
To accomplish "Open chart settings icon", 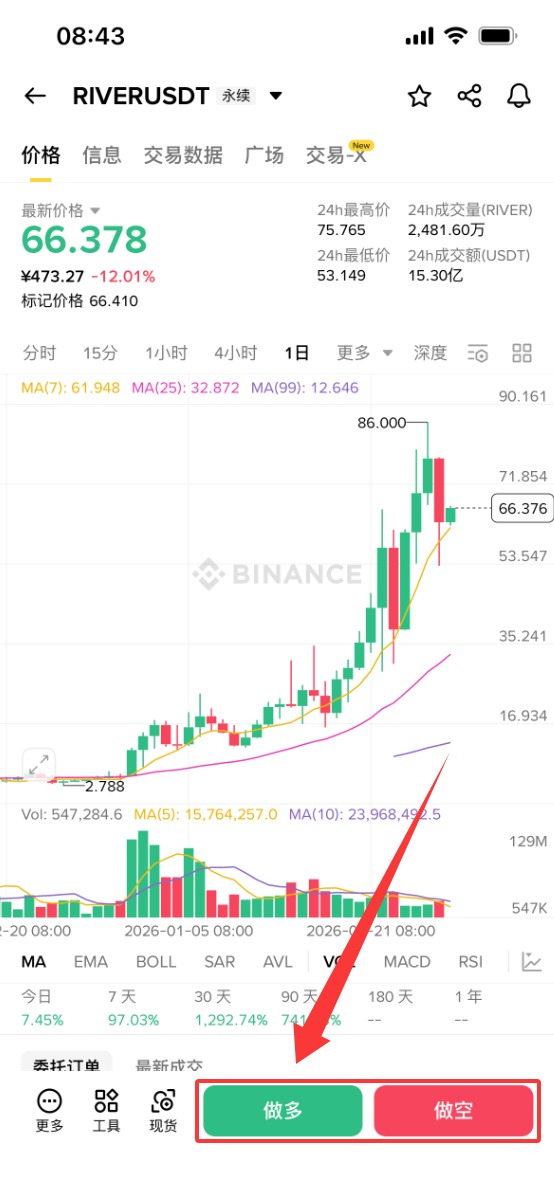I will point(478,353).
